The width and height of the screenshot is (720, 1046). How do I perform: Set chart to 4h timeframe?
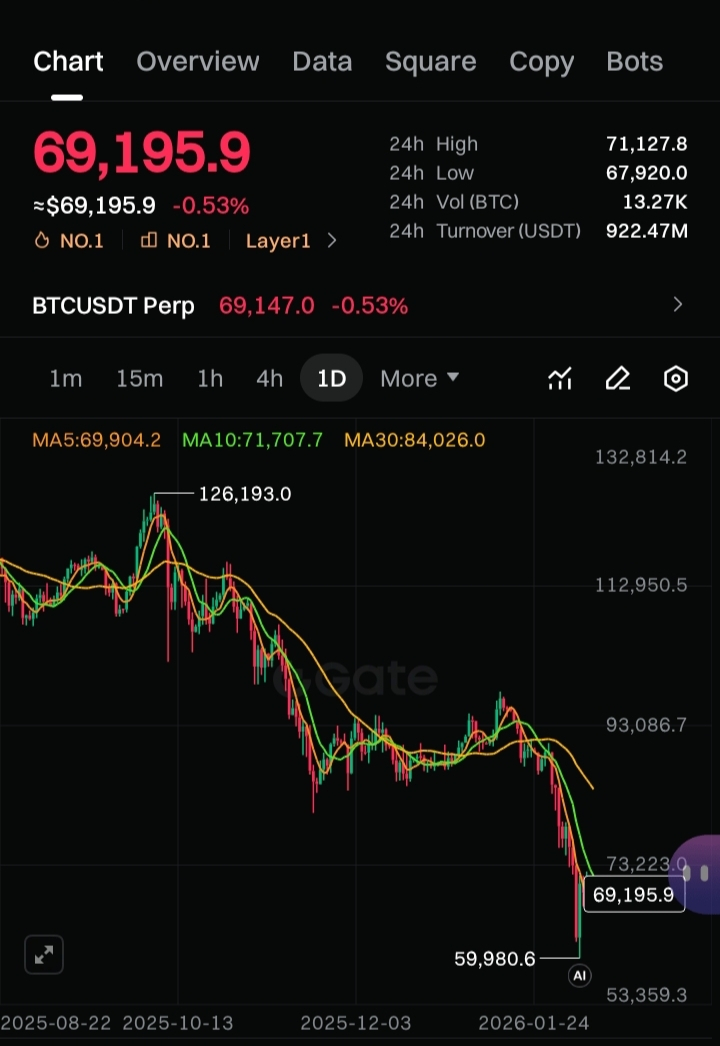269,379
